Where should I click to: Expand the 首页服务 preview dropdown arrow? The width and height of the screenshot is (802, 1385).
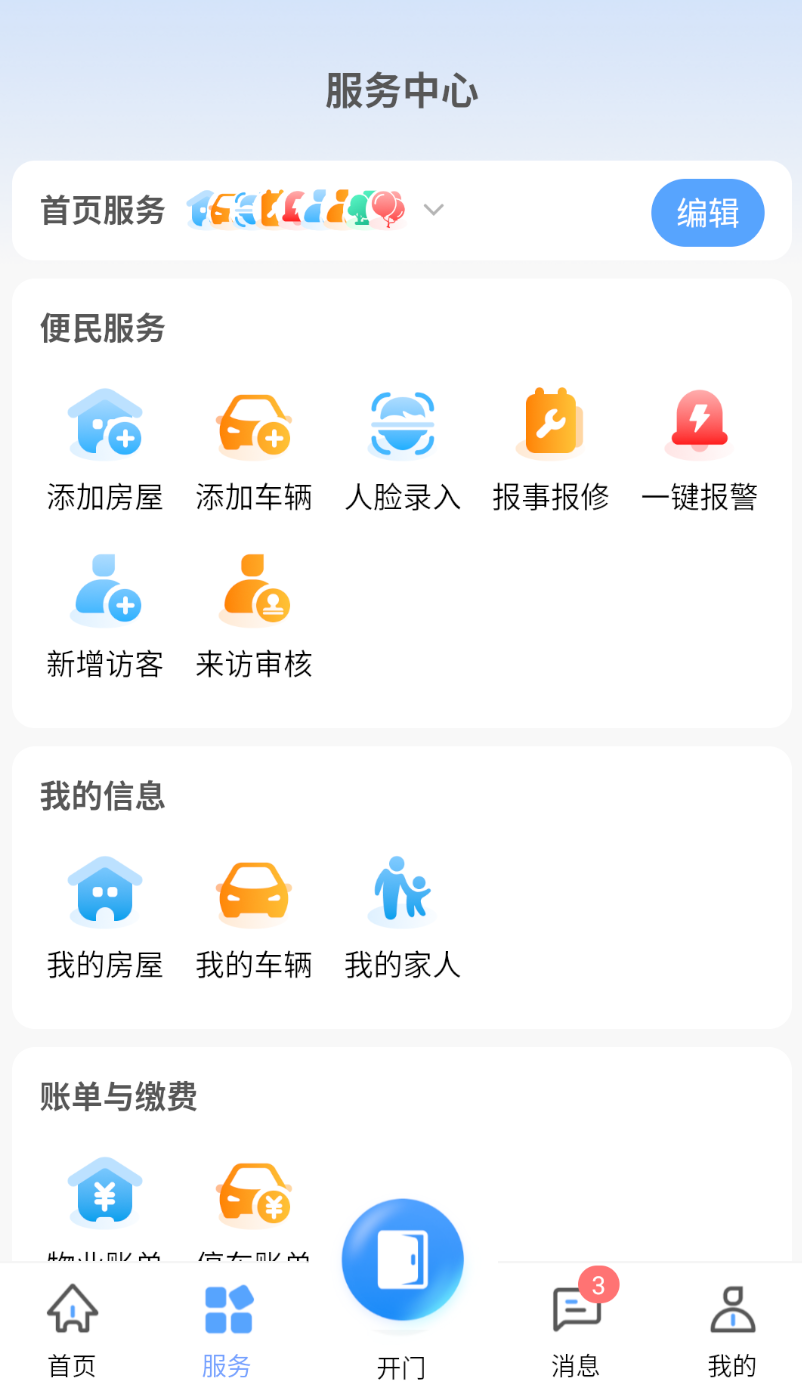tap(433, 210)
